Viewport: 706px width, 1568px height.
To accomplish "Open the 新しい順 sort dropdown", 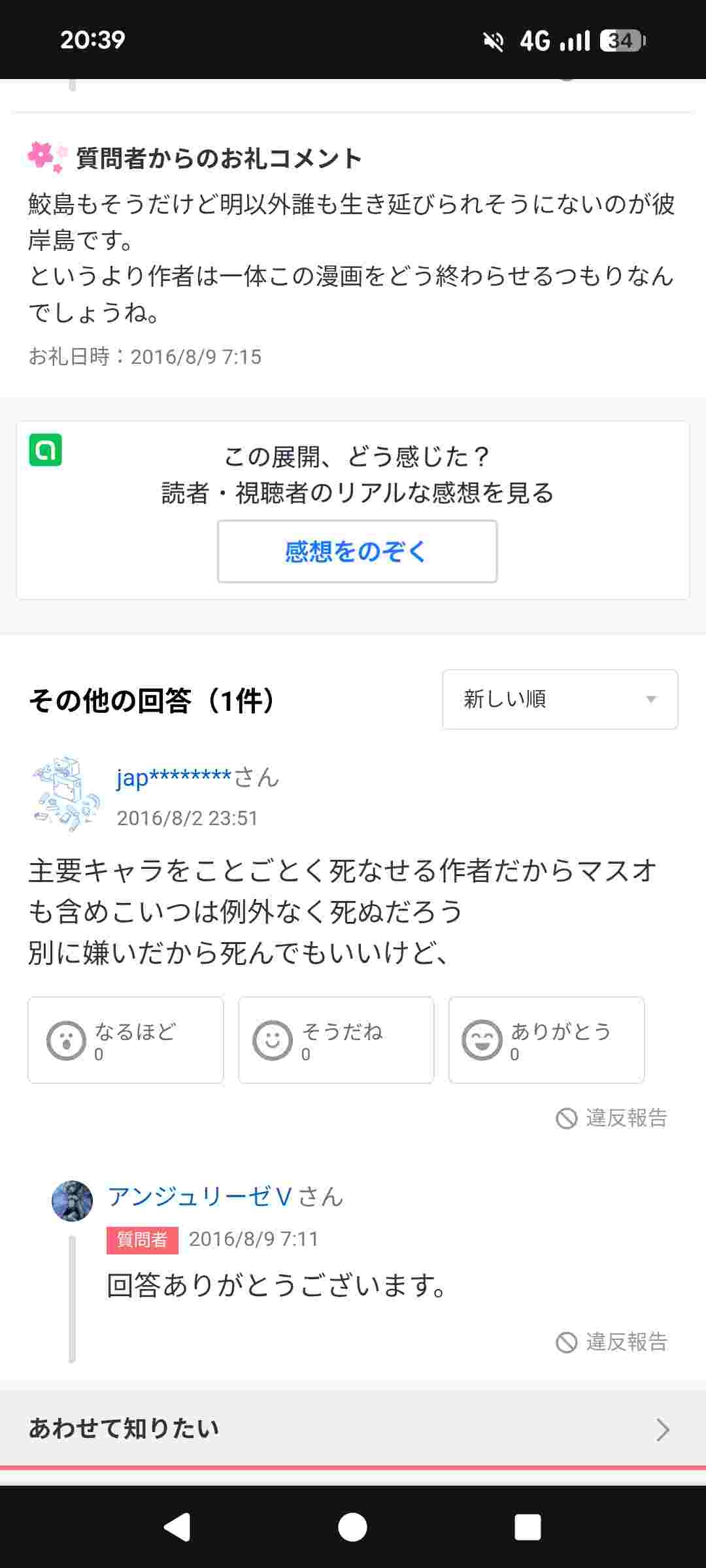I will tap(560, 699).
